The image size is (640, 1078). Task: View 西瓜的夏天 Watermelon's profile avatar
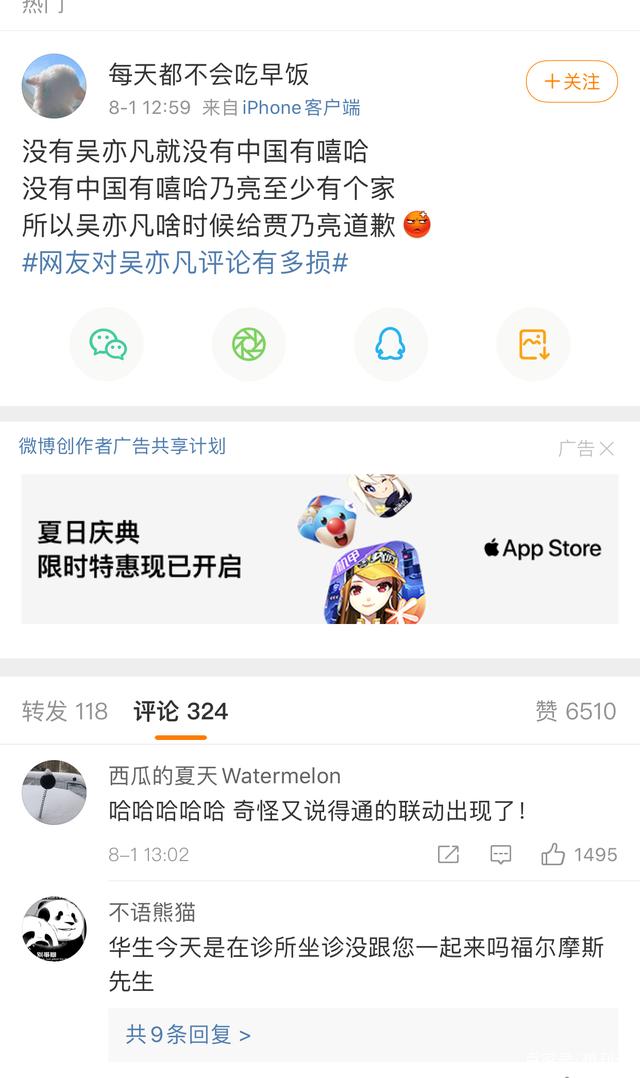click(54, 792)
